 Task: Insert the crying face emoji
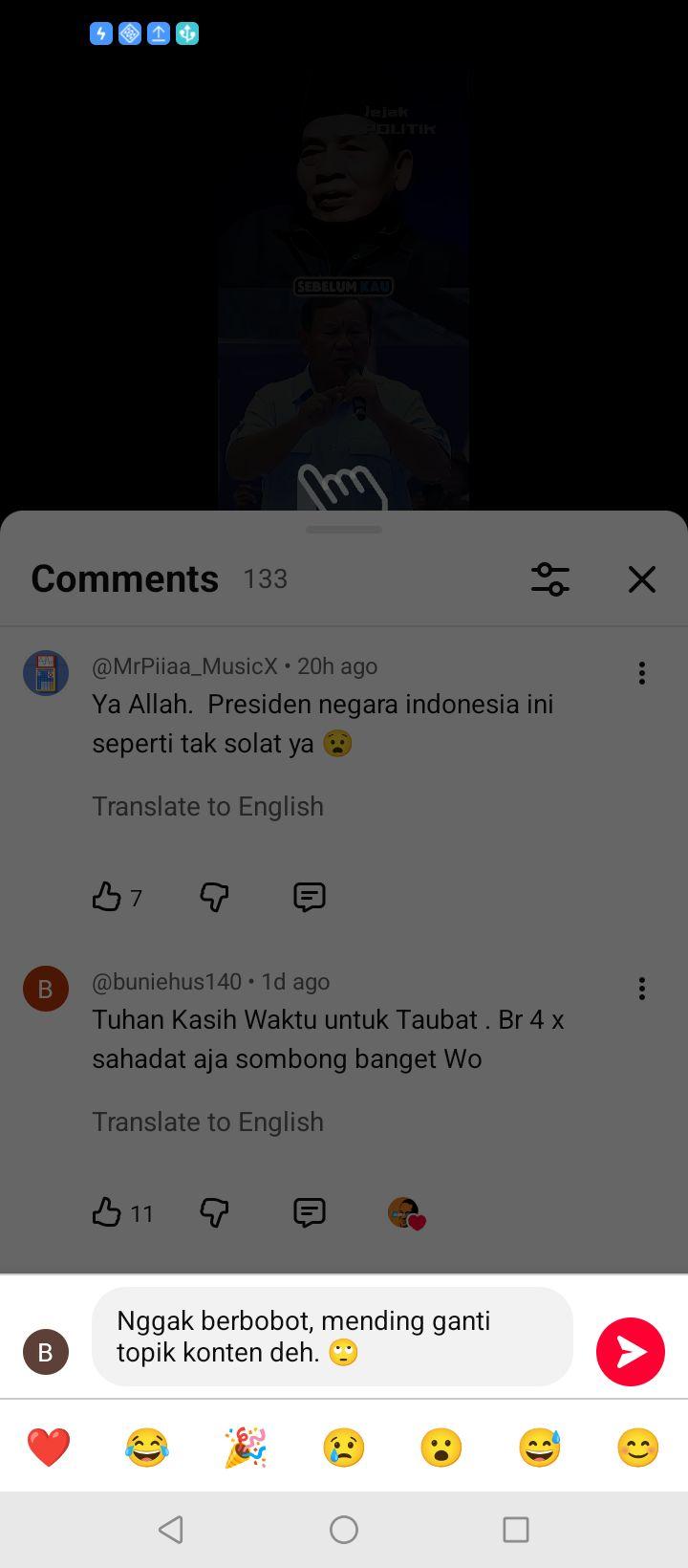343,1448
